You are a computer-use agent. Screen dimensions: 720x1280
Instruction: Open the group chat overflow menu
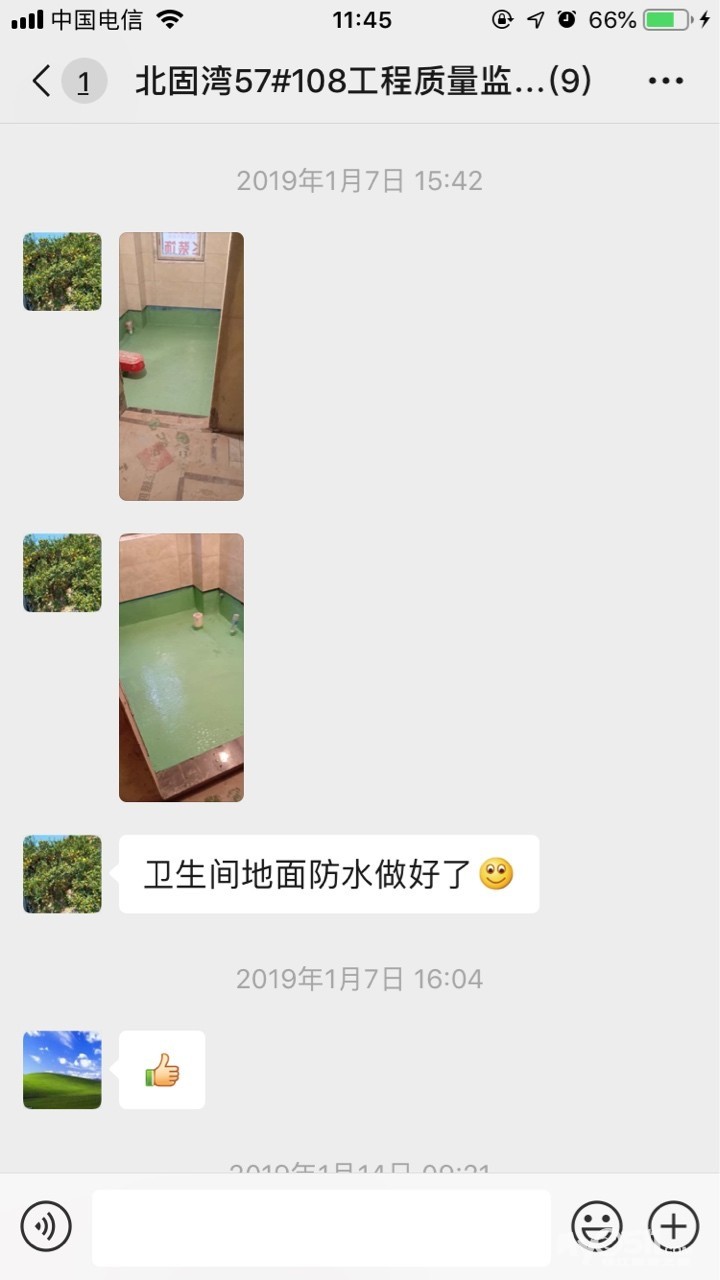click(x=665, y=81)
